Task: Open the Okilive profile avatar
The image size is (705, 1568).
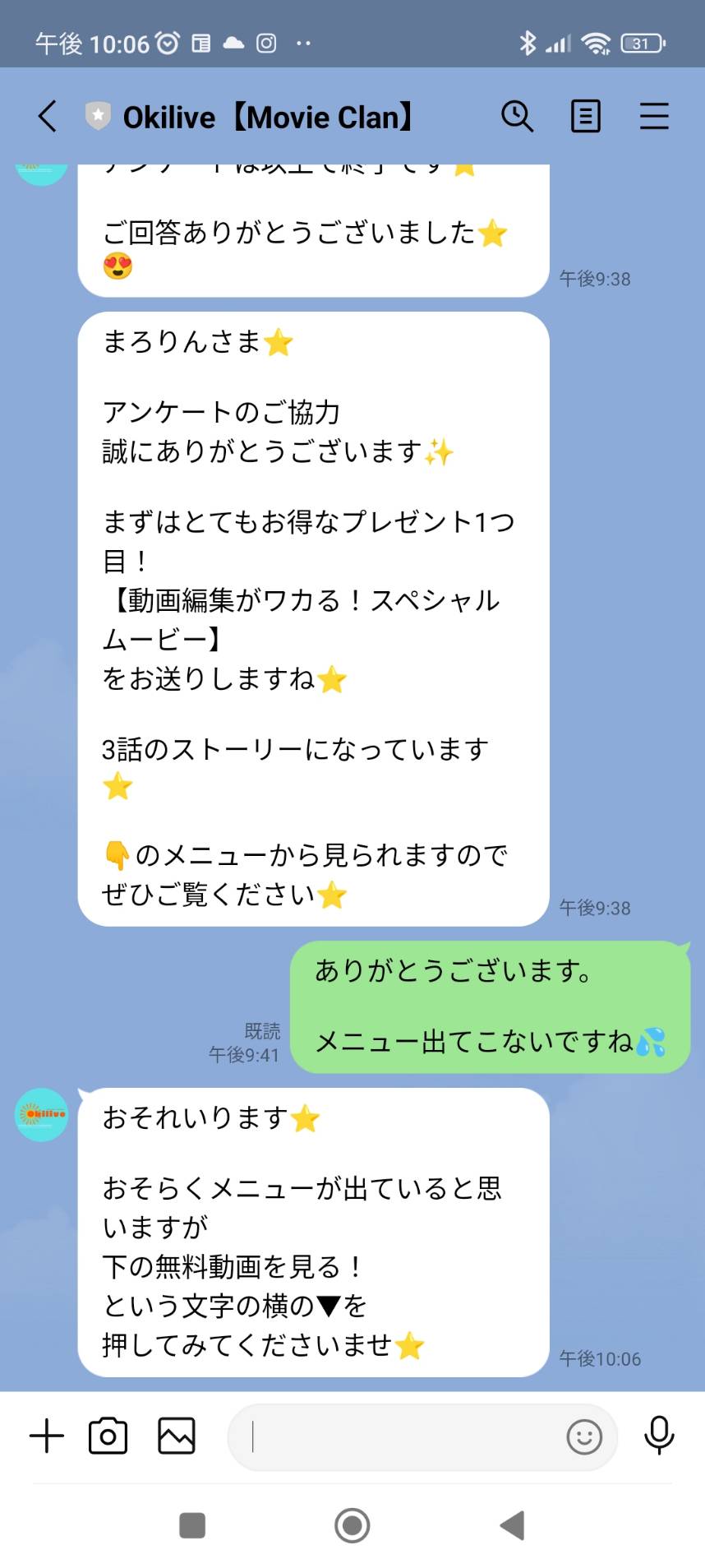Action: click(x=41, y=1114)
